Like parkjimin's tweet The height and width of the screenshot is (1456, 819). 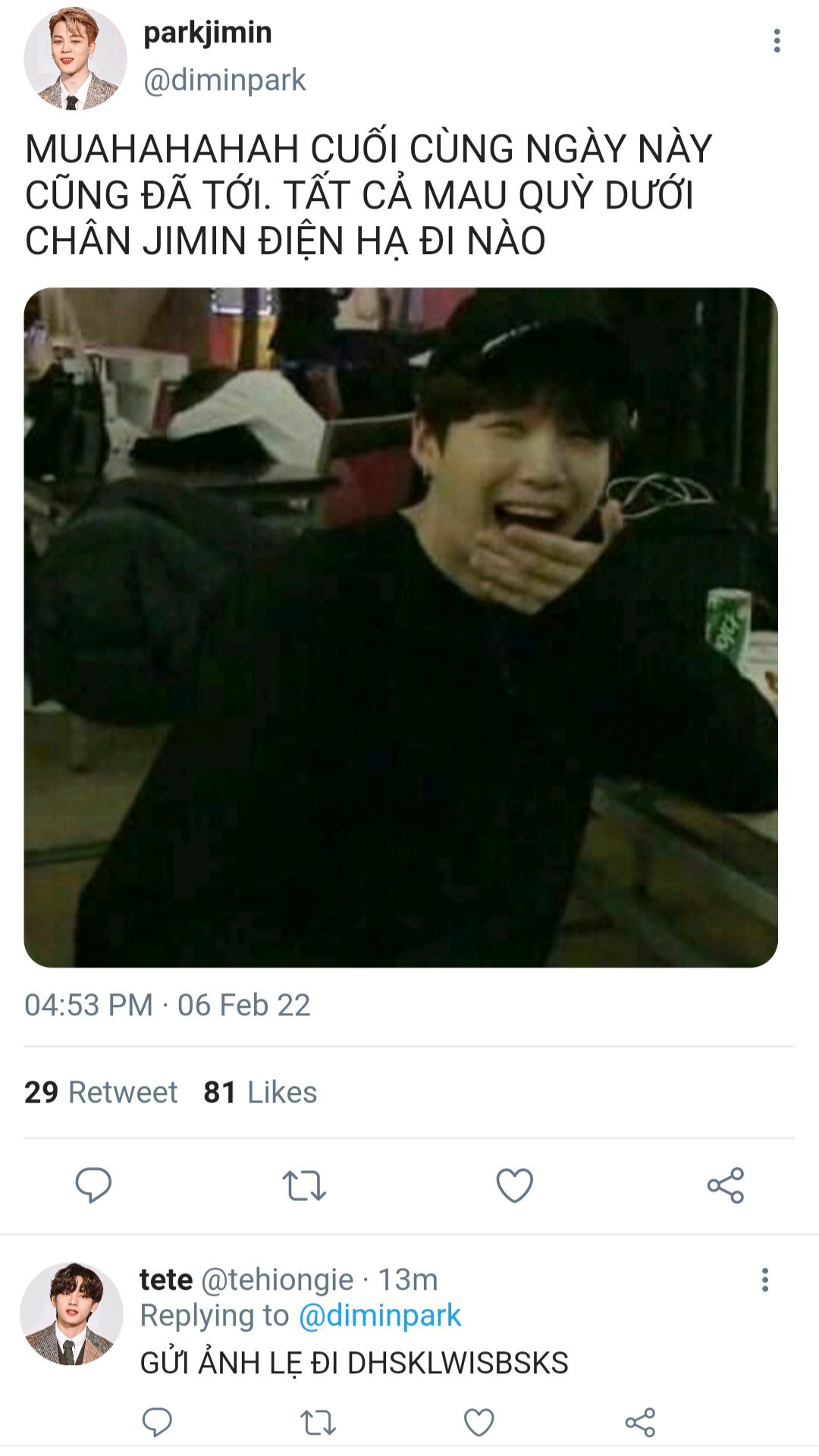coord(514,1185)
